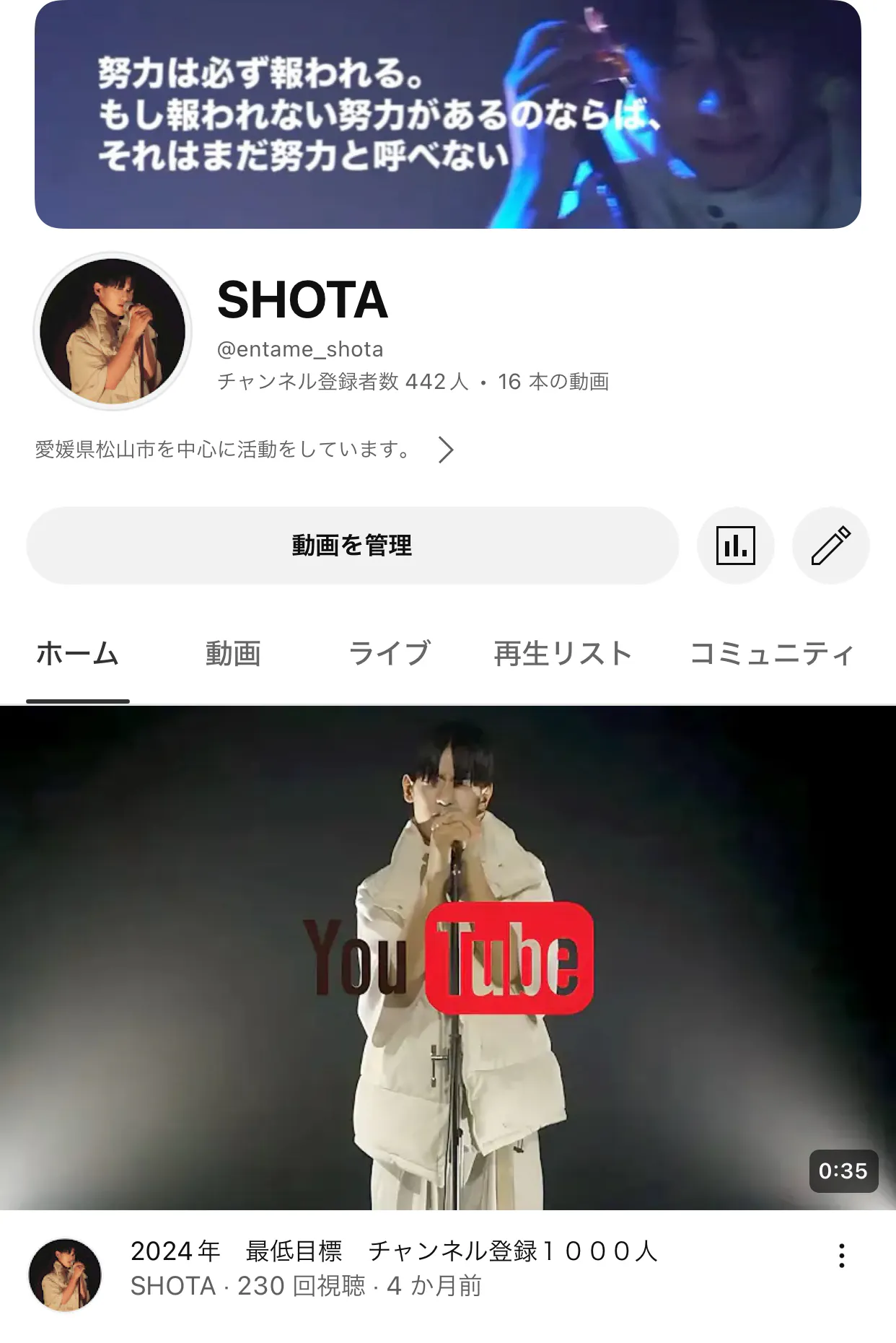Viewport: 896px width, 1343px height.
Task: Open the 再生リスト tab
Action: click(x=563, y=654)
